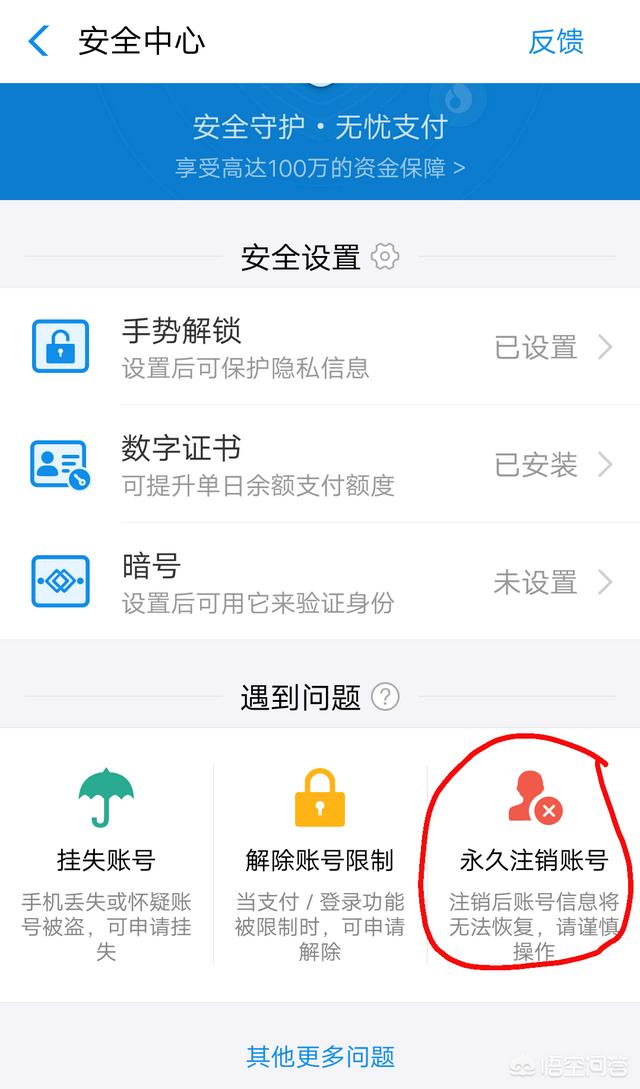This screenshot has width=640, height=1089.
Task: Choose 解除账号限制
Action: pos(320,860)
